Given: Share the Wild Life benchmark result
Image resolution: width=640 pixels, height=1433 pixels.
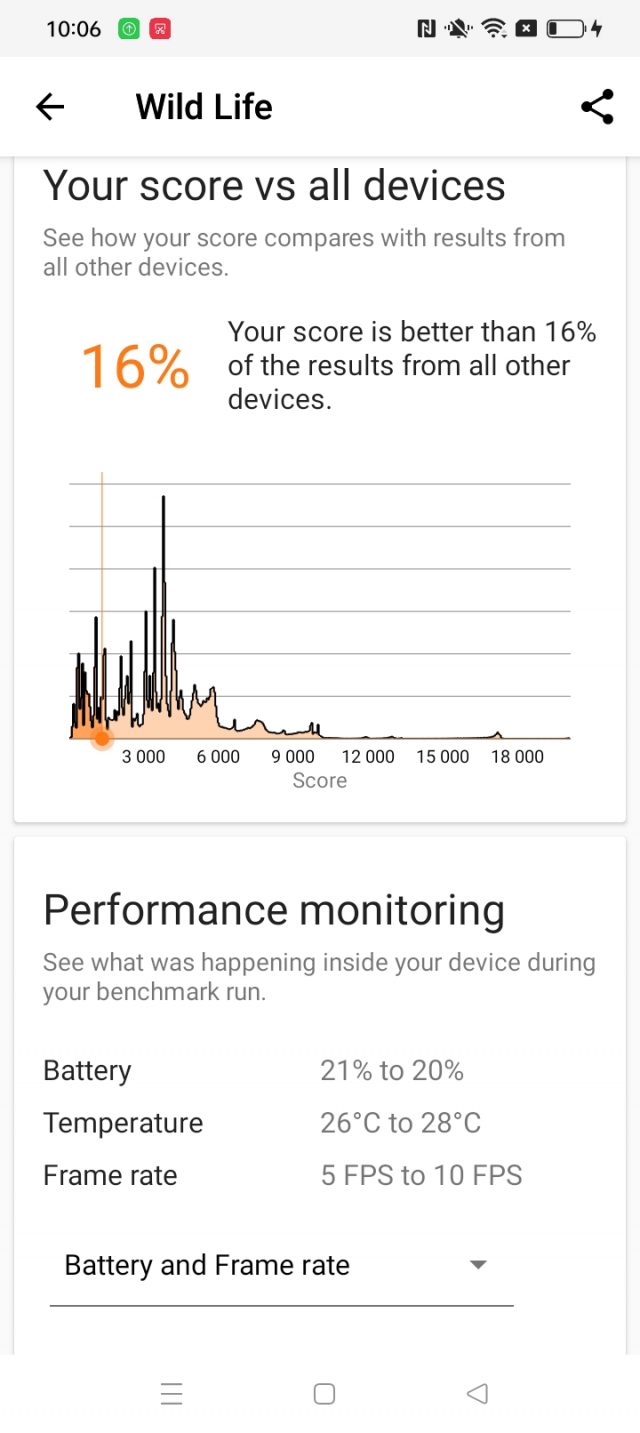Looking at the screenshot, I should pyautogui.click(x=597, y=107).
